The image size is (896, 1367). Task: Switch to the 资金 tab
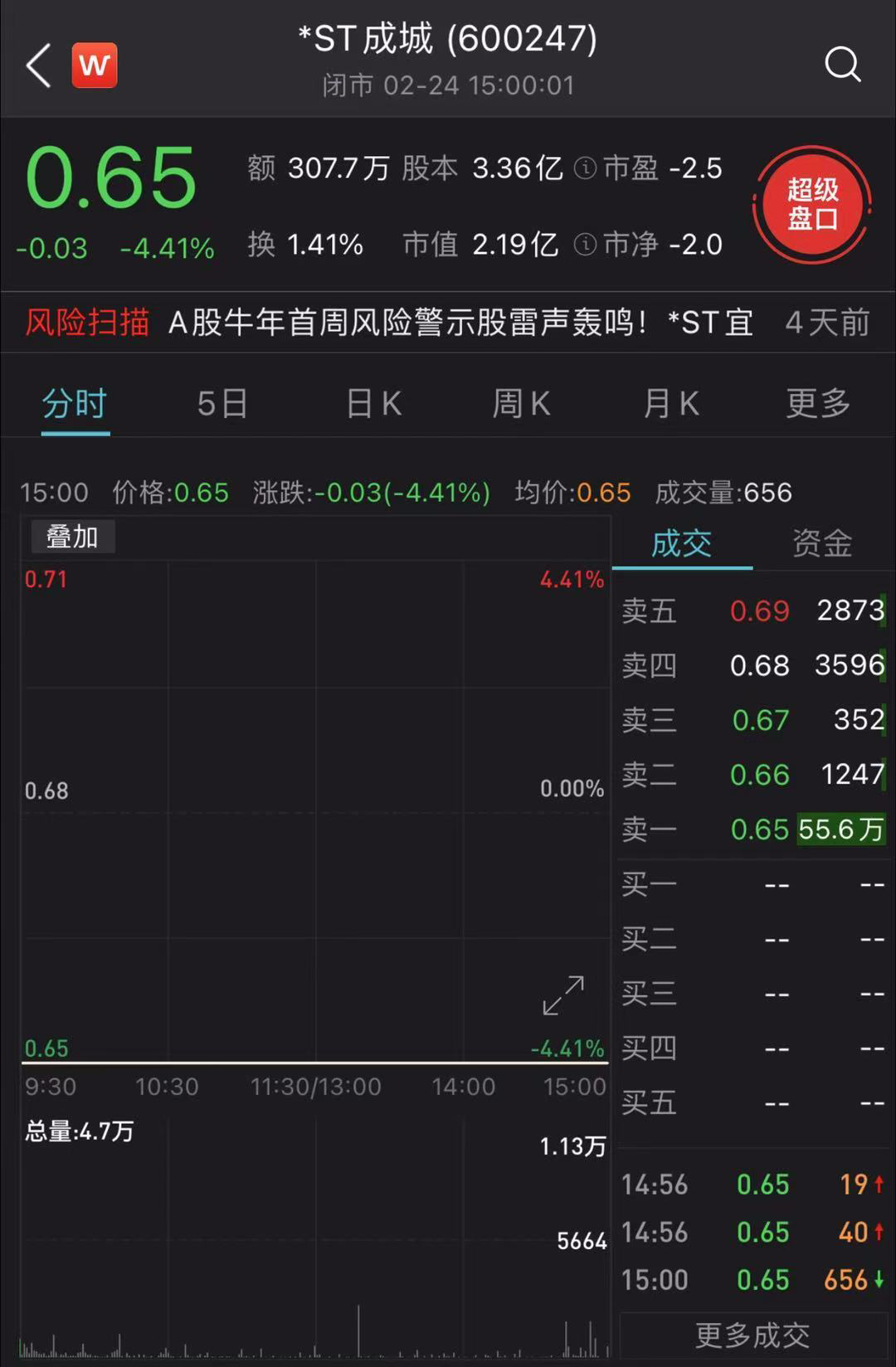coord(821,544)
